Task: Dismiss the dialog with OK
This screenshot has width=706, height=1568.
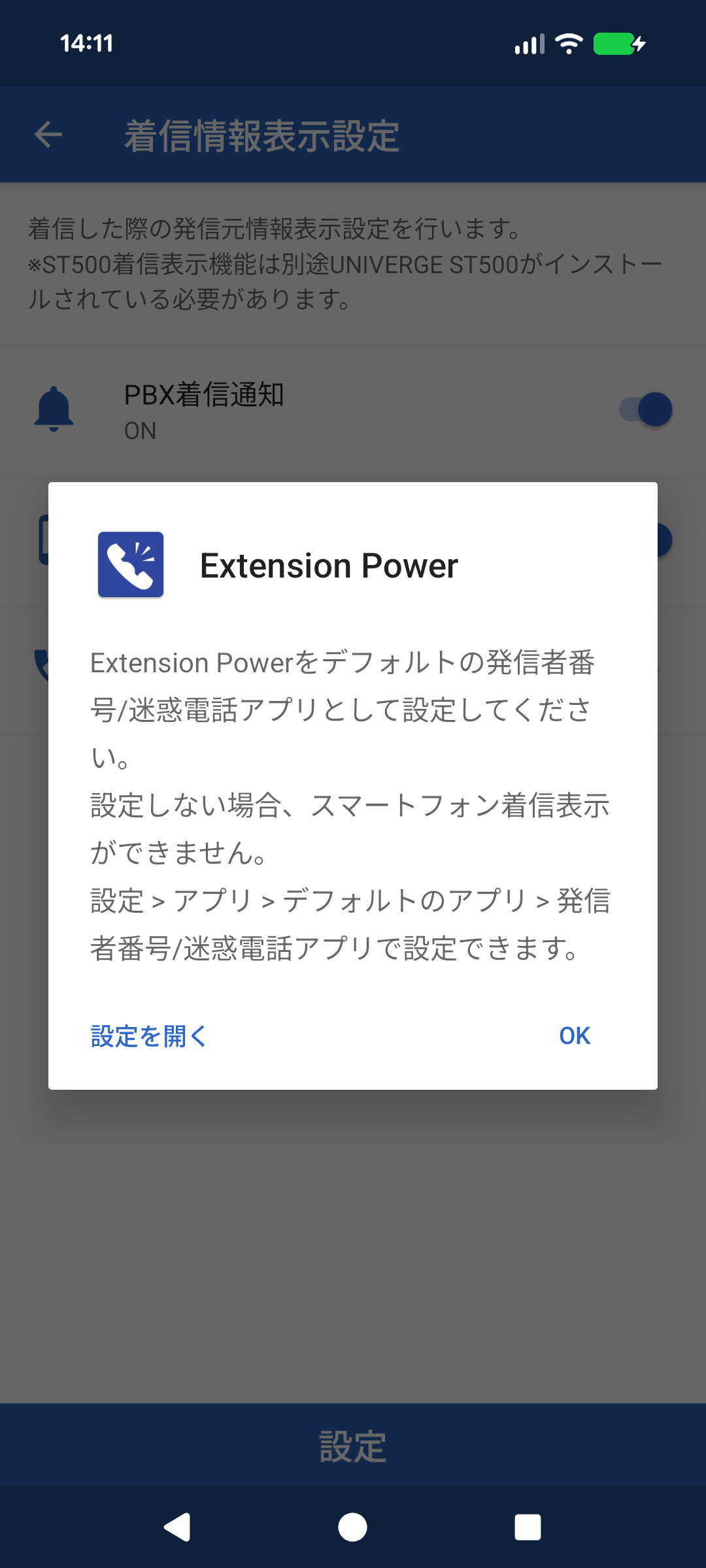Action: coord(574,1036)
